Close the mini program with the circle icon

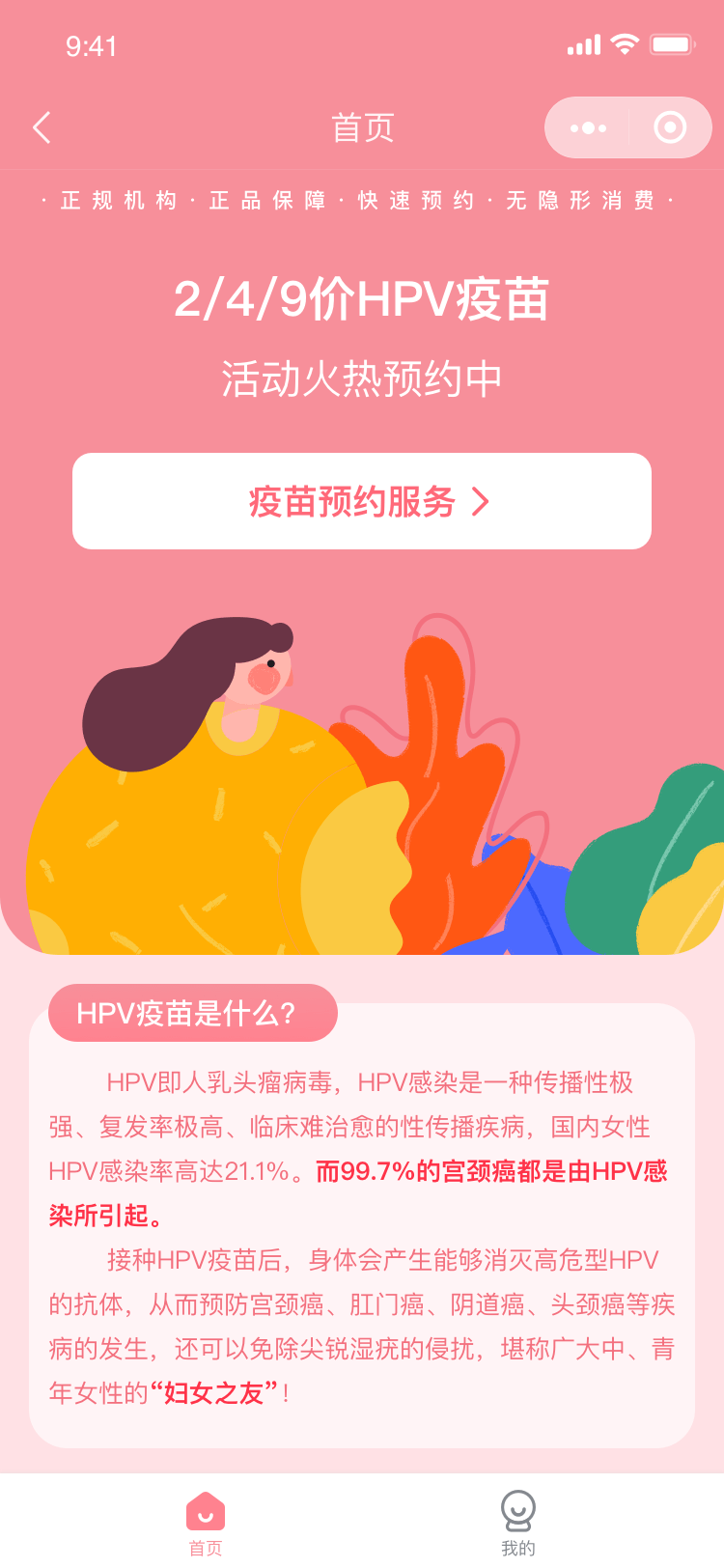[x=670, y=127]
